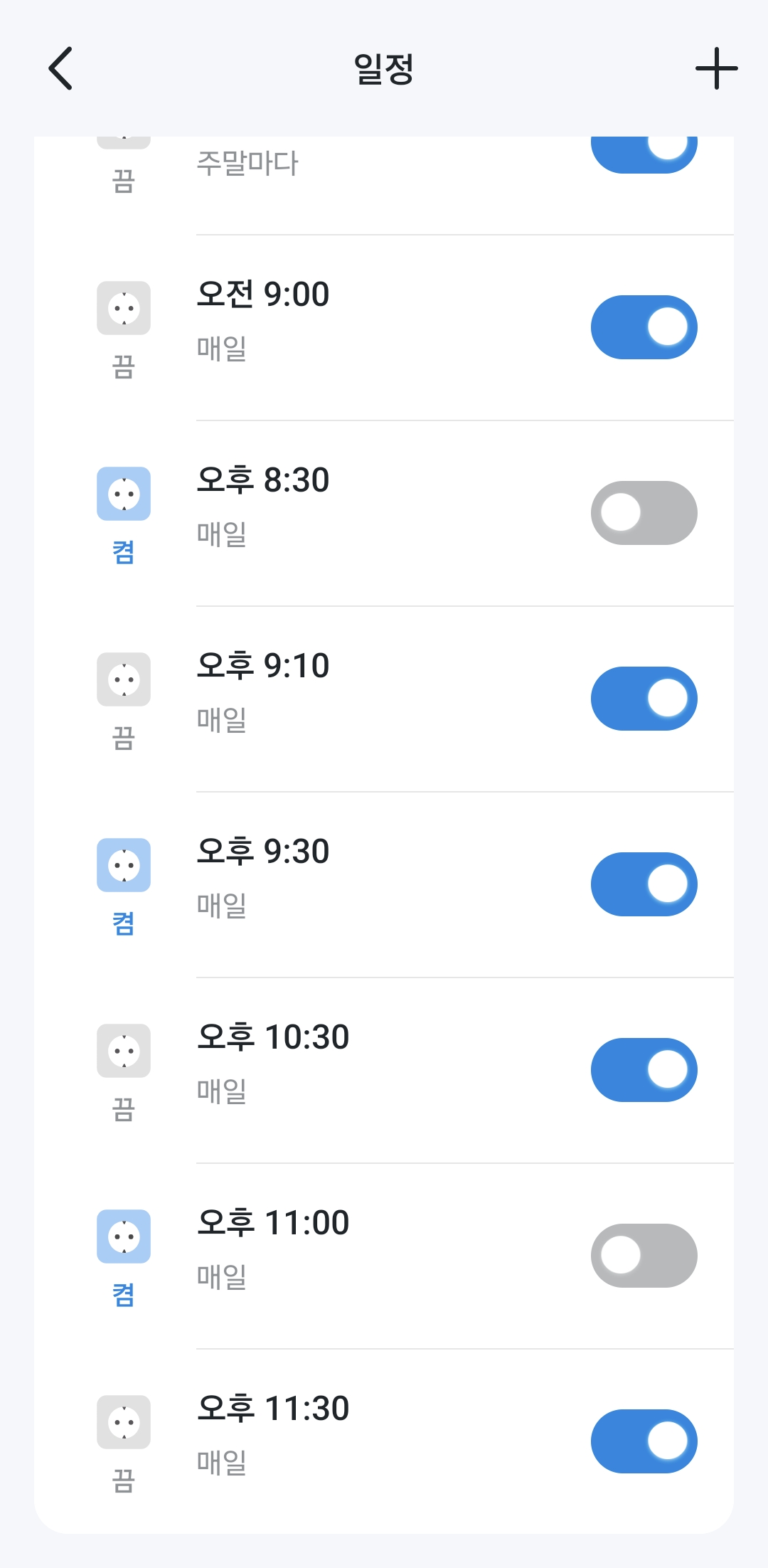Screen dimensions: 768x1568
Task: Turn off the 오후 9:10 schedule
Action: point(644,699)
